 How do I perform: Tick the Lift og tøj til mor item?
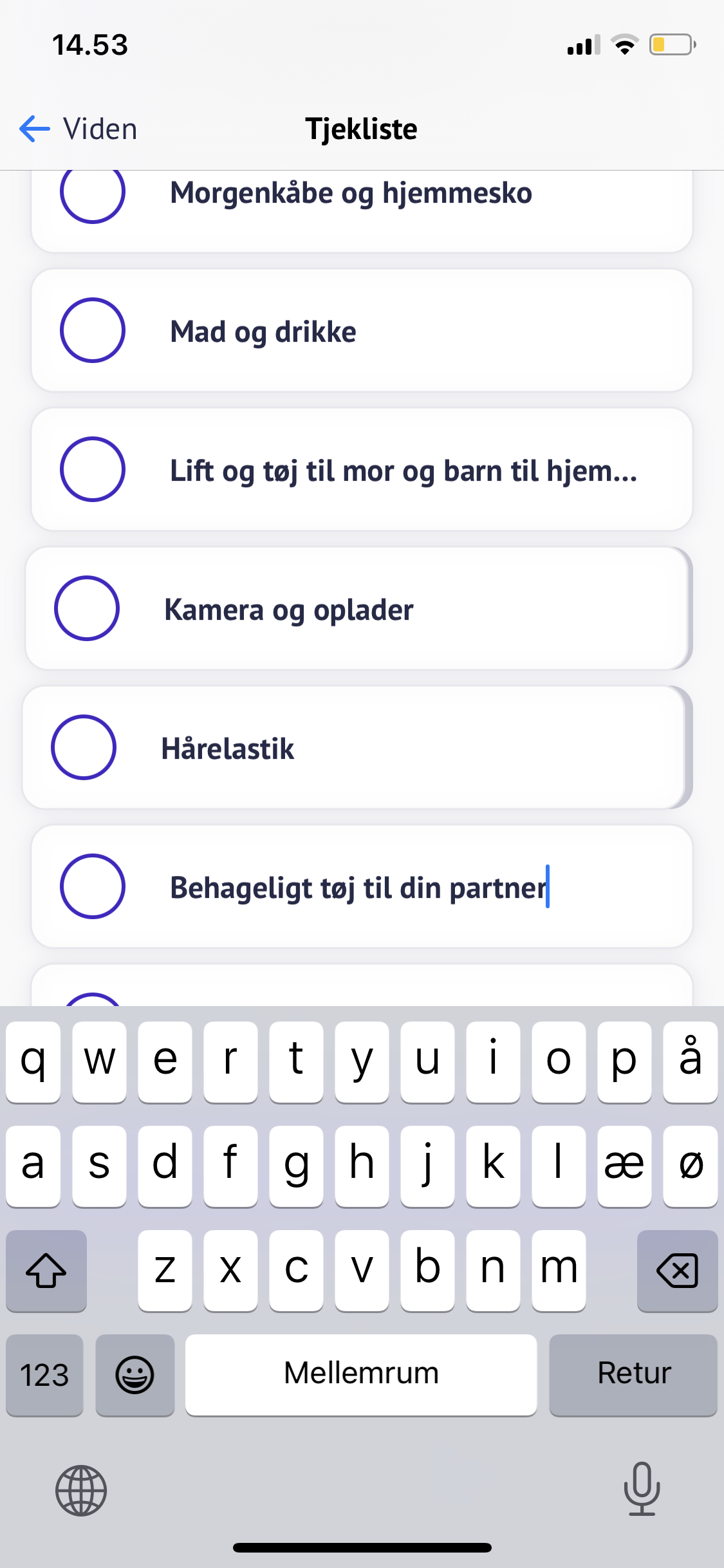point(93,469)
